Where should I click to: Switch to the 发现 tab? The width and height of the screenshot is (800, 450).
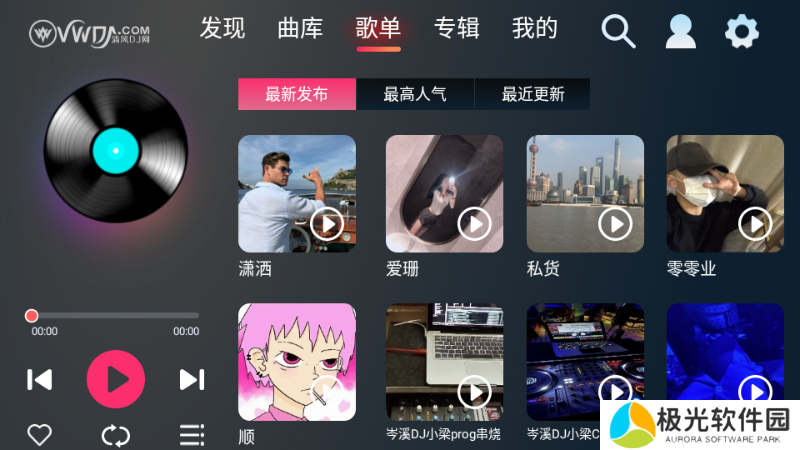click(x=222, y=29)
